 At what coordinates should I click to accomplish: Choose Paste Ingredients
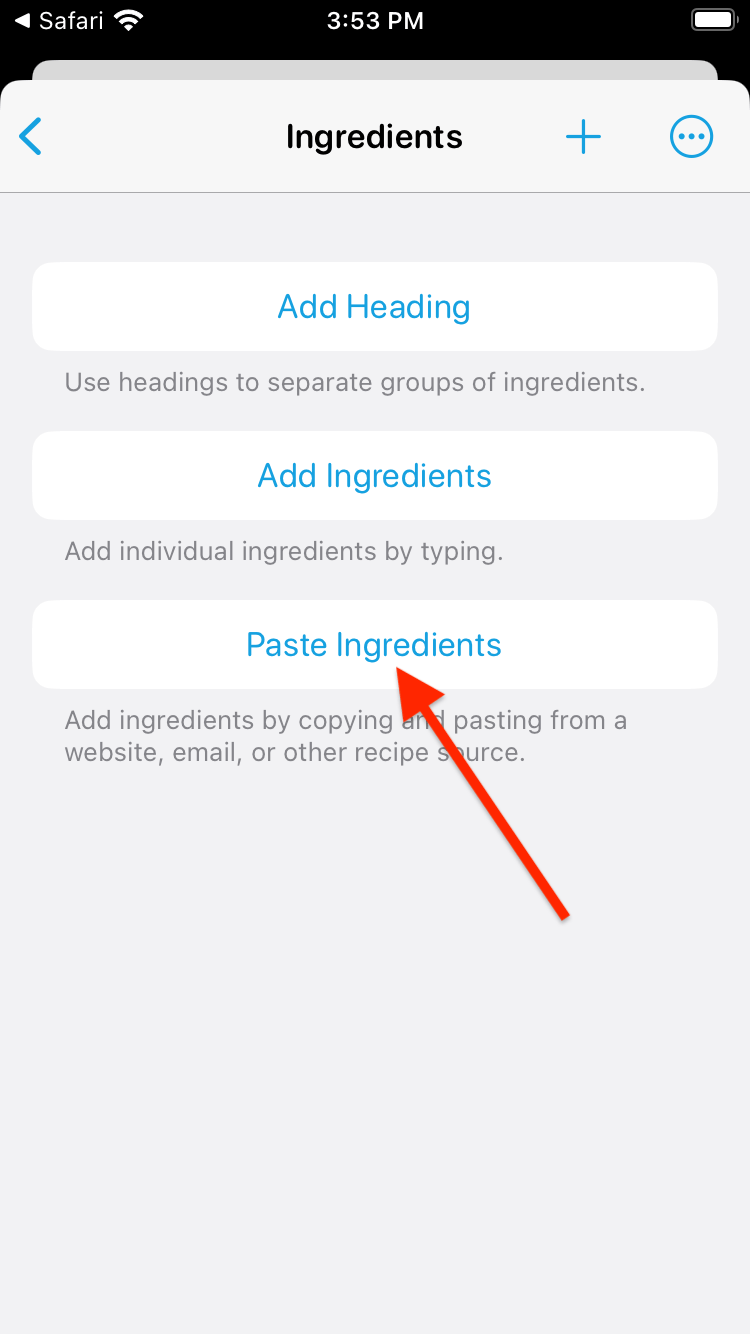374,645
